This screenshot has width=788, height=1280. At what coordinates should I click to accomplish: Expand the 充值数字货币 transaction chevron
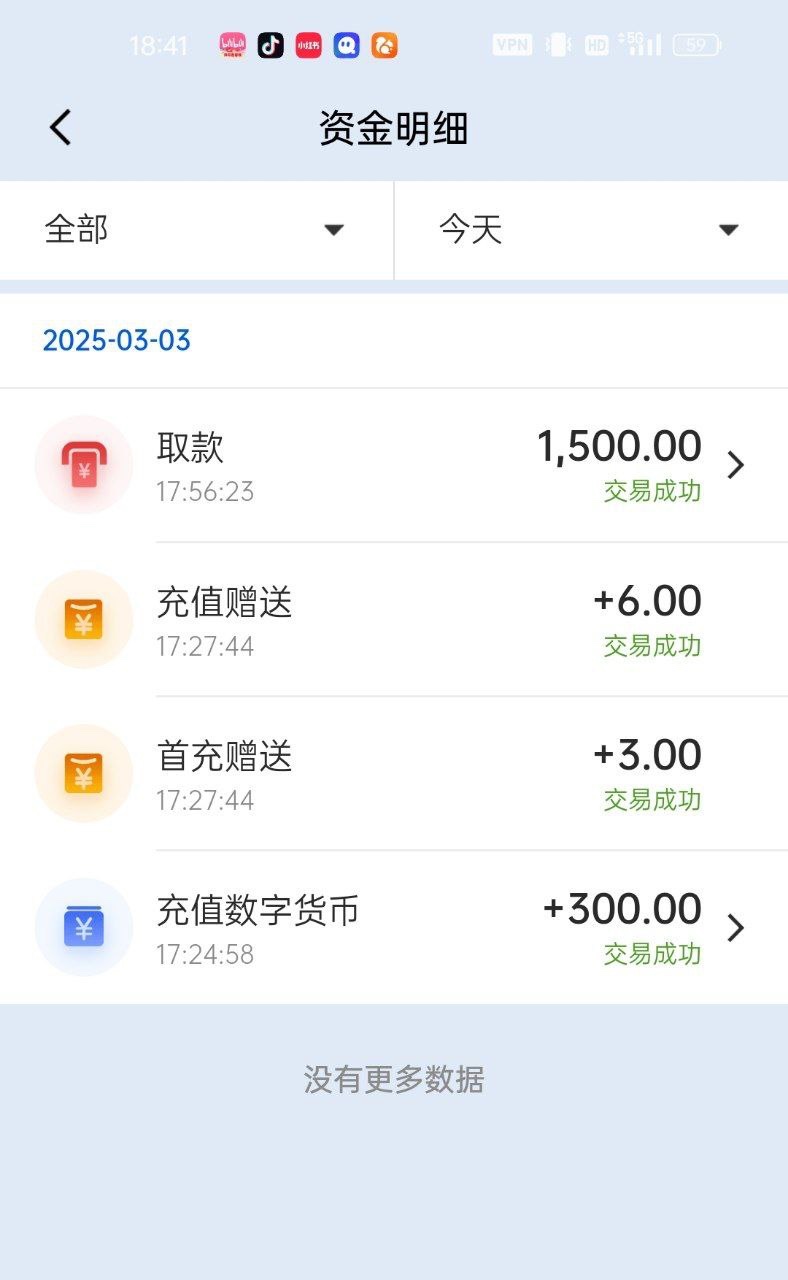[x=737, y=927]
